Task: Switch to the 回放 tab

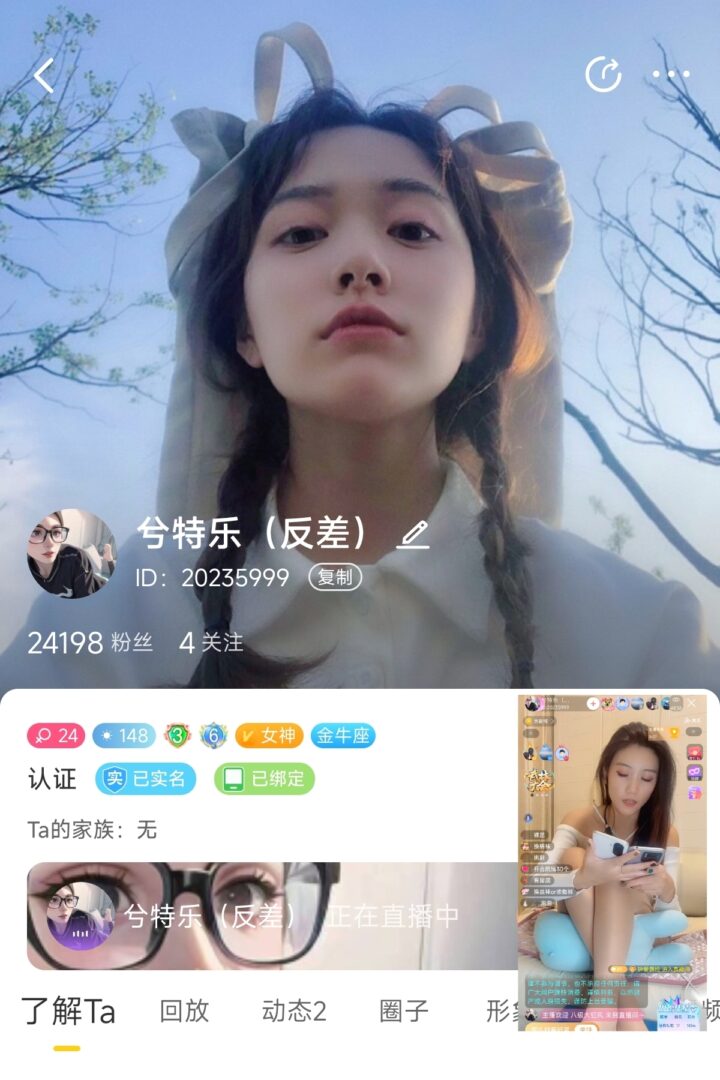Action: click(x=184, y=1011)
